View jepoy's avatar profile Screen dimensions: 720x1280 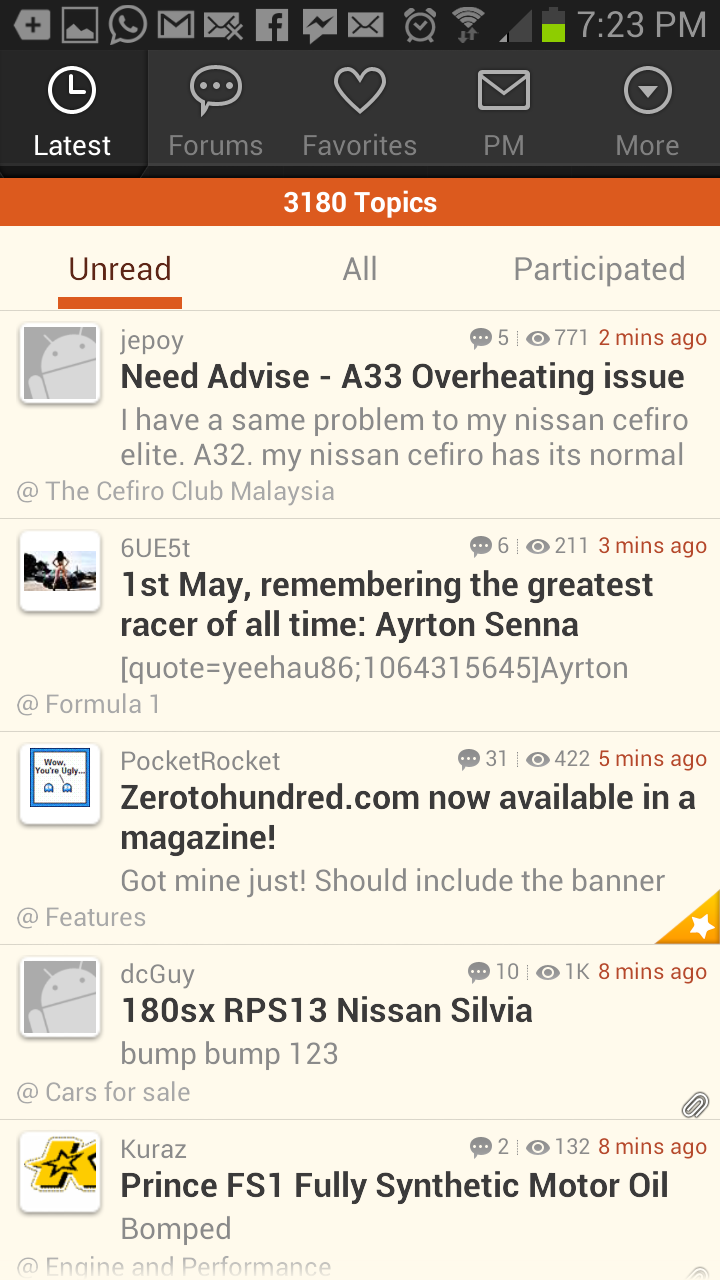60,363
